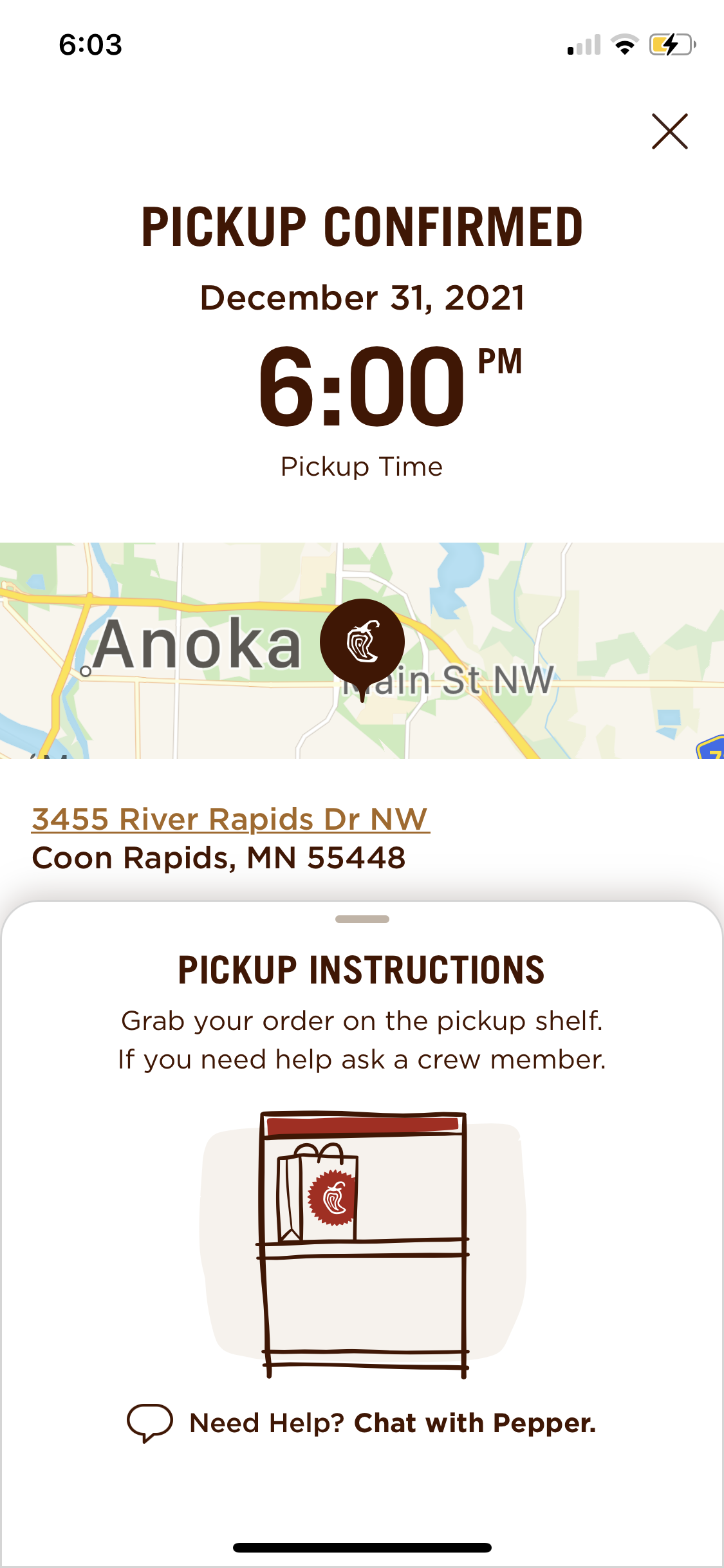Open the 3455 River Rapids Dr NW address link
The image size is (724, 1568).
click(x=230, y=819)
